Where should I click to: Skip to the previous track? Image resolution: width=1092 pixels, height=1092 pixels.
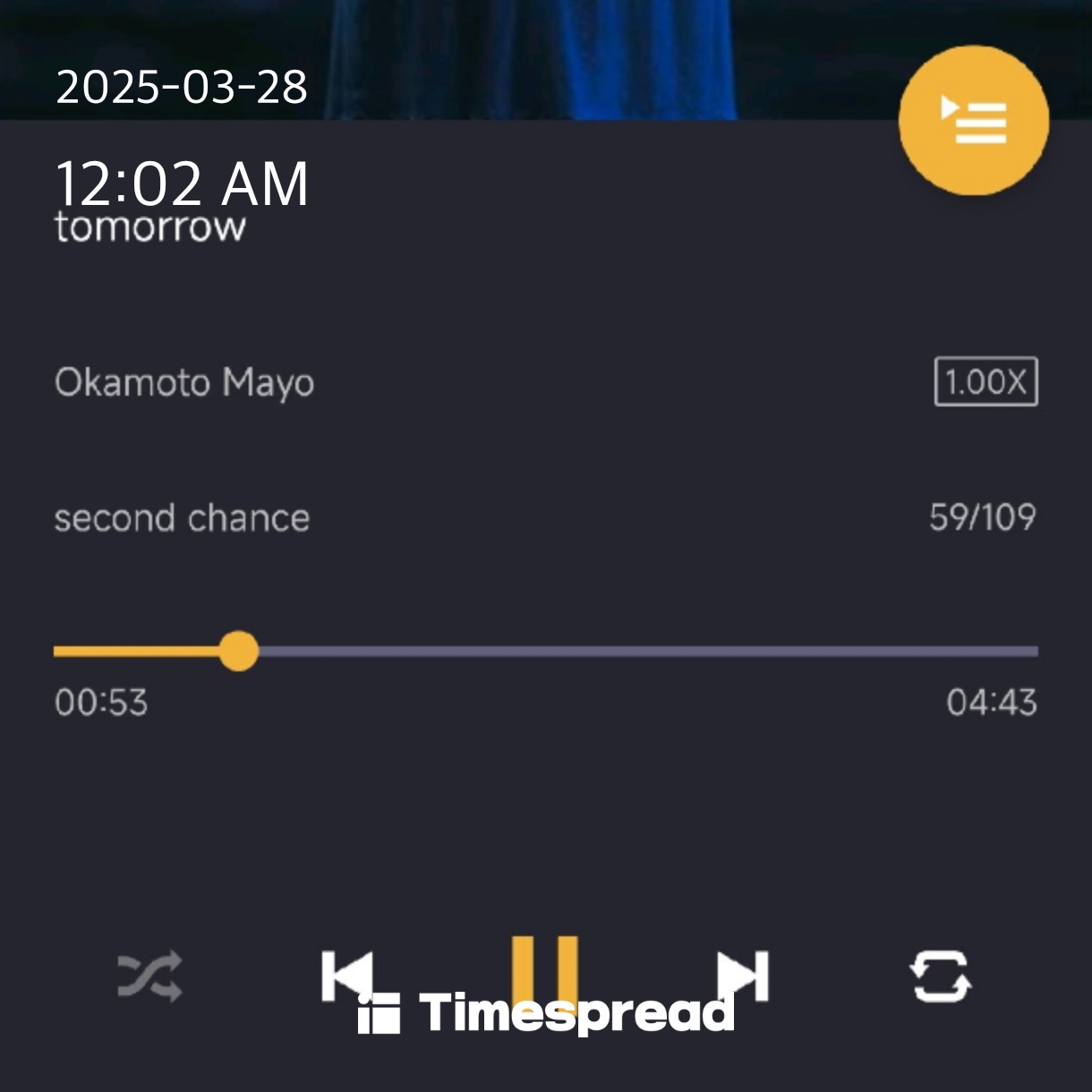pos(346,976)
